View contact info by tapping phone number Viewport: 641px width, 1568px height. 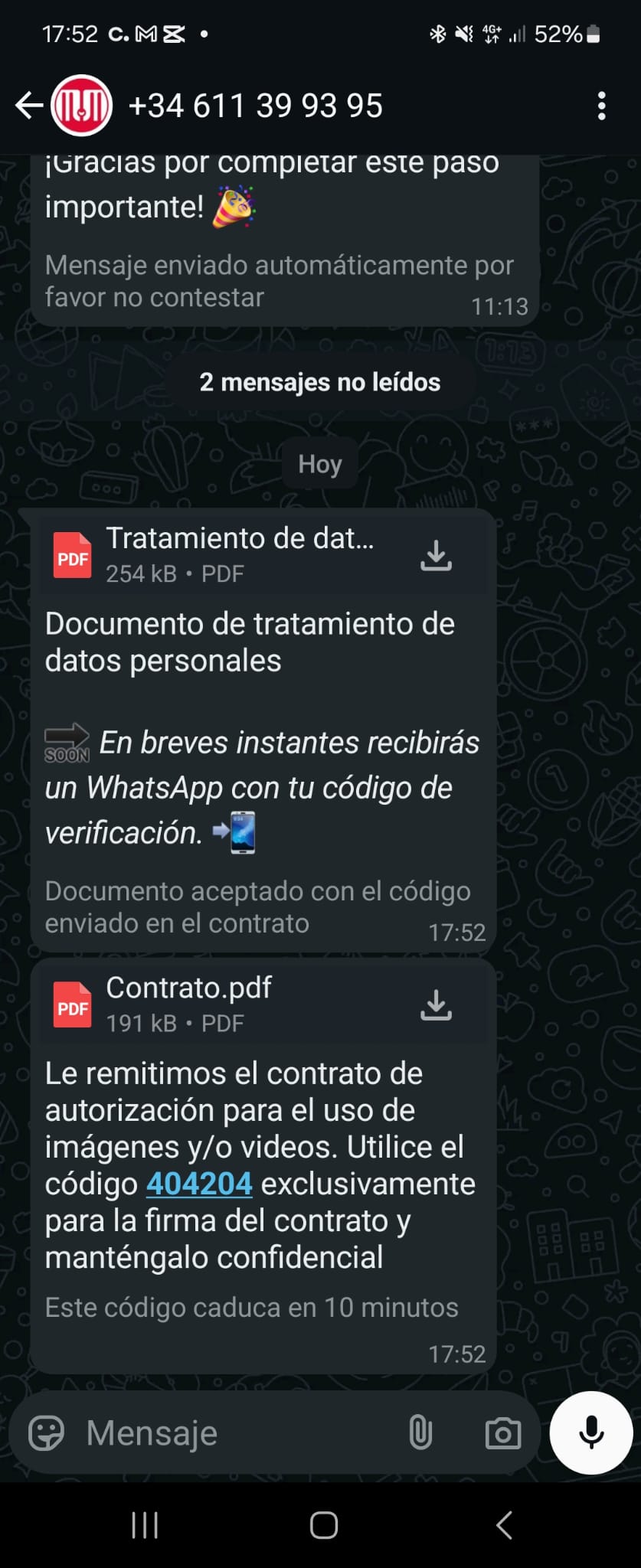(256, 106)
